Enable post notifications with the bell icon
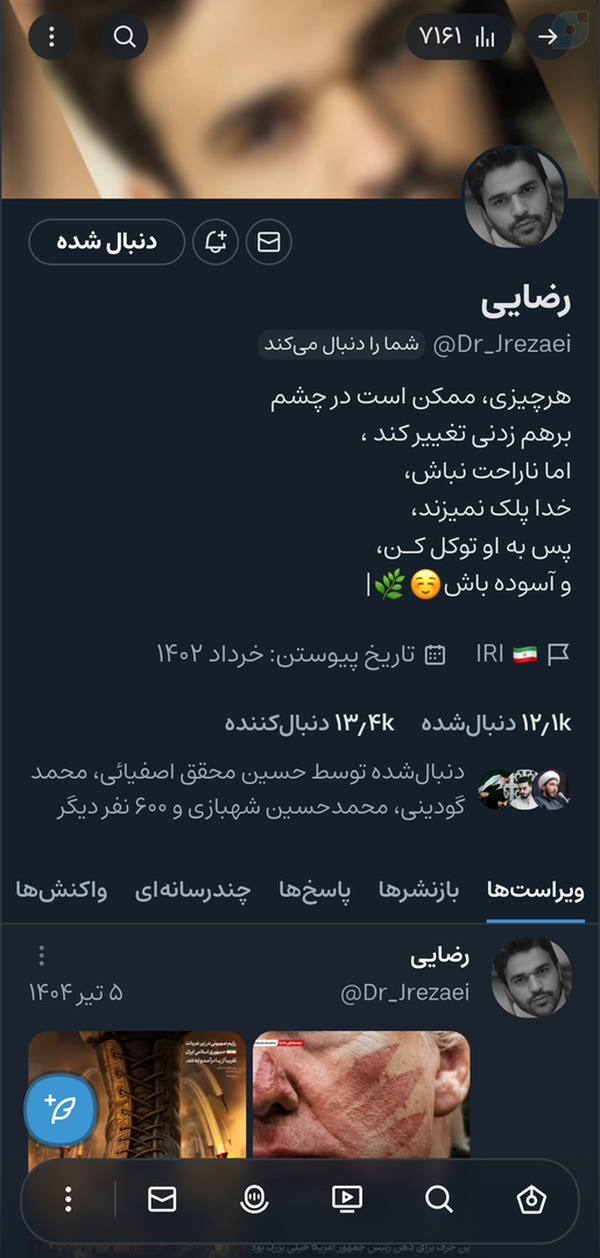The image size is (600, 1258). [215, 242]
